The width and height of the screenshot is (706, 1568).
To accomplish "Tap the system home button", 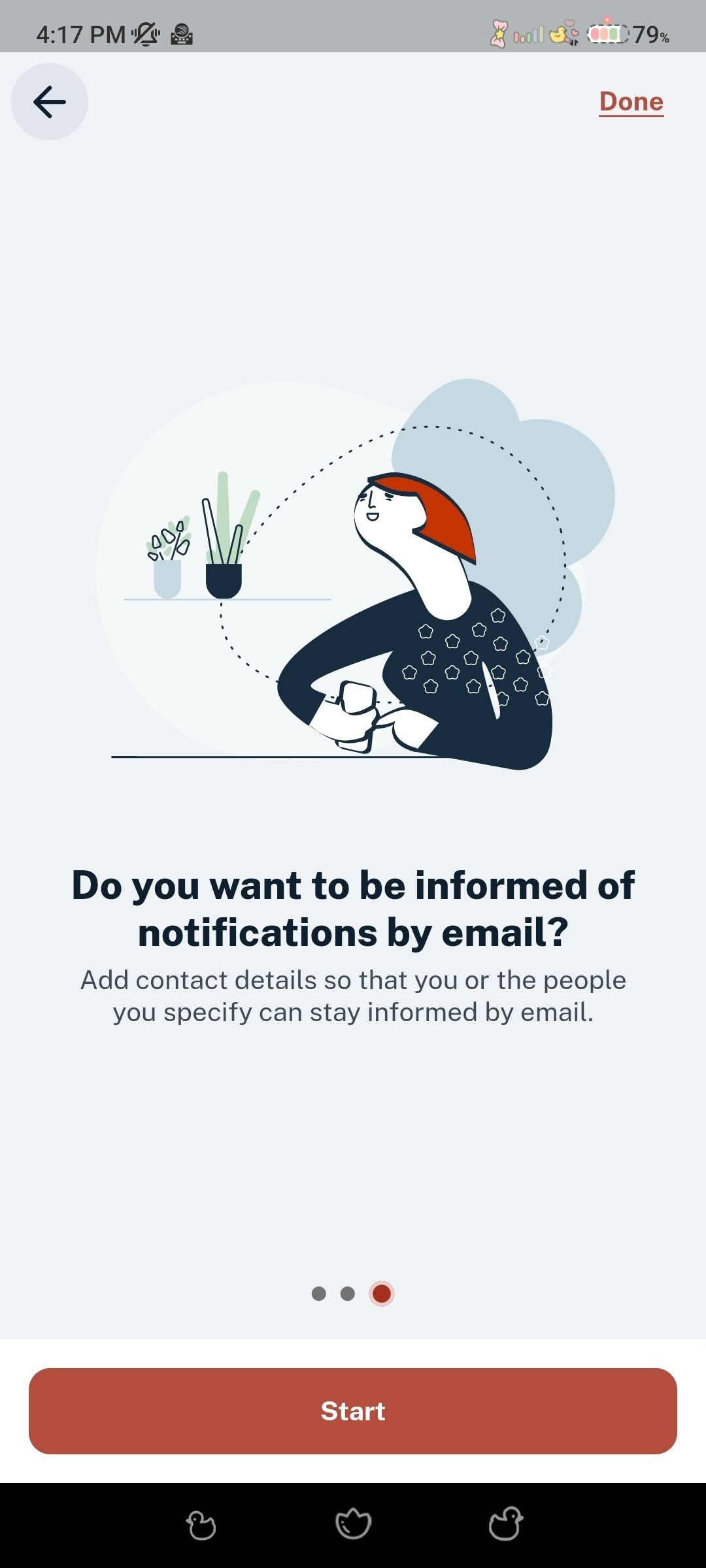I will pos(353,1524).
